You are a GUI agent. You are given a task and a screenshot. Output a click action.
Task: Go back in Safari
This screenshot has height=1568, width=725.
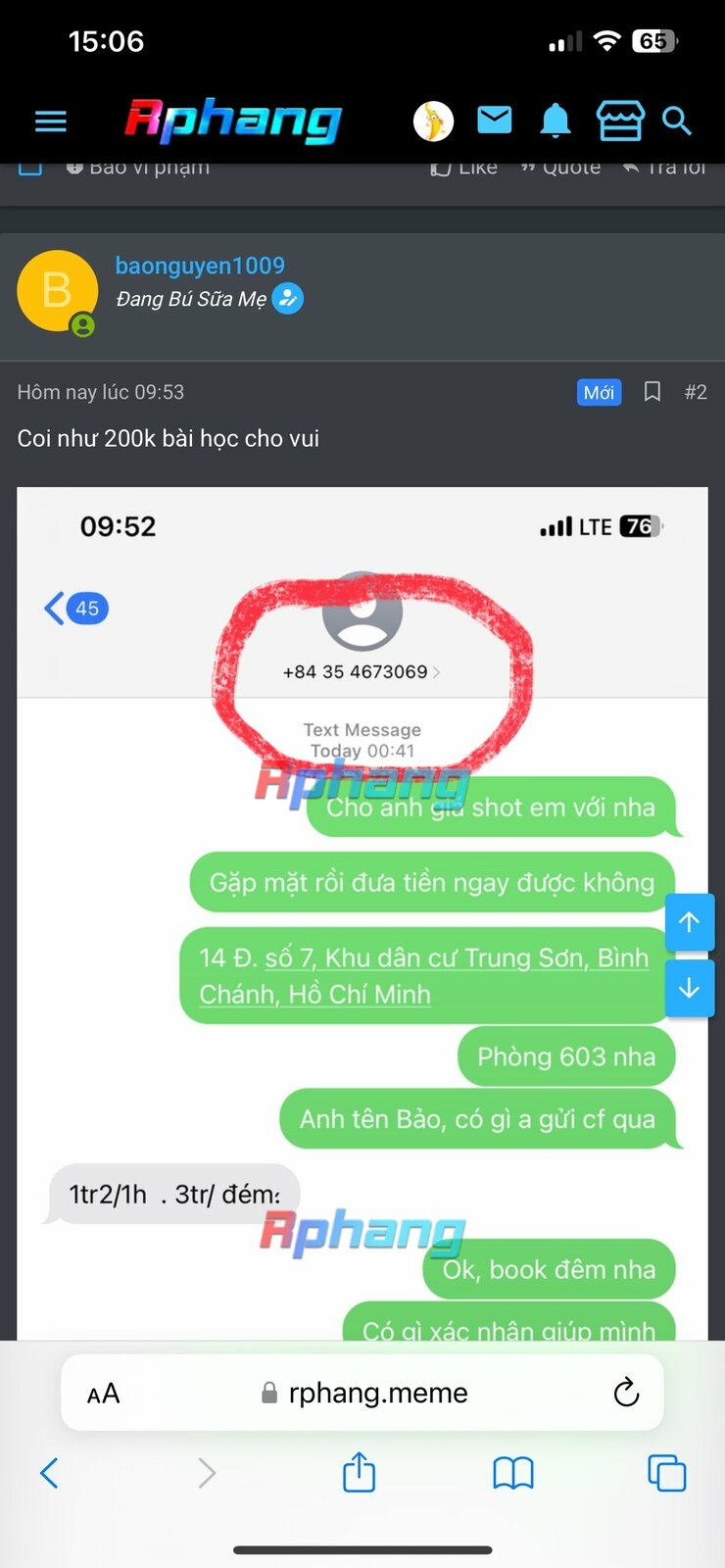(x=49, y=1473)
